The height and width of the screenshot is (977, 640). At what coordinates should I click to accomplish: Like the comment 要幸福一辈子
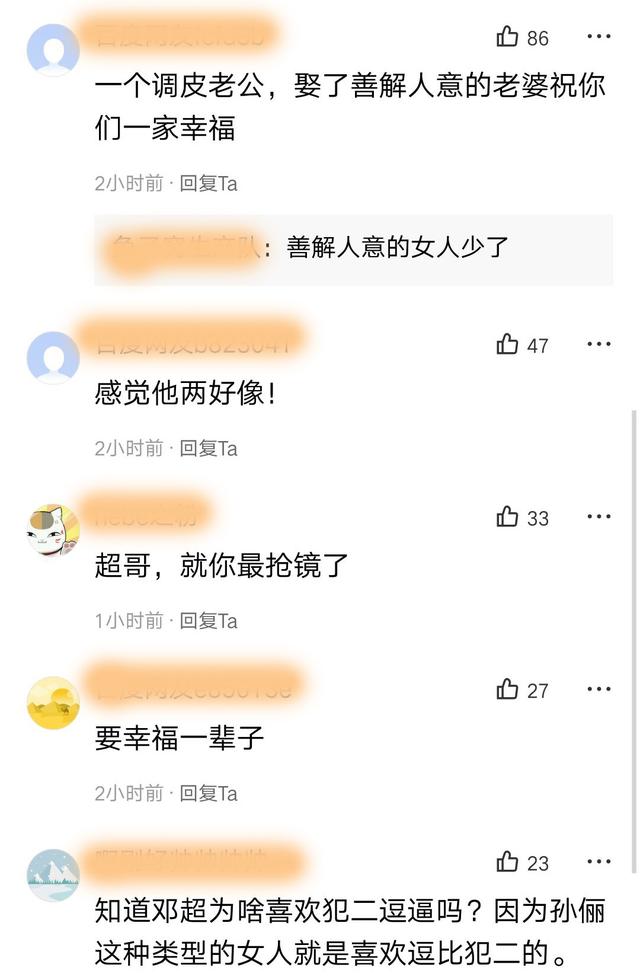(508, 690)
